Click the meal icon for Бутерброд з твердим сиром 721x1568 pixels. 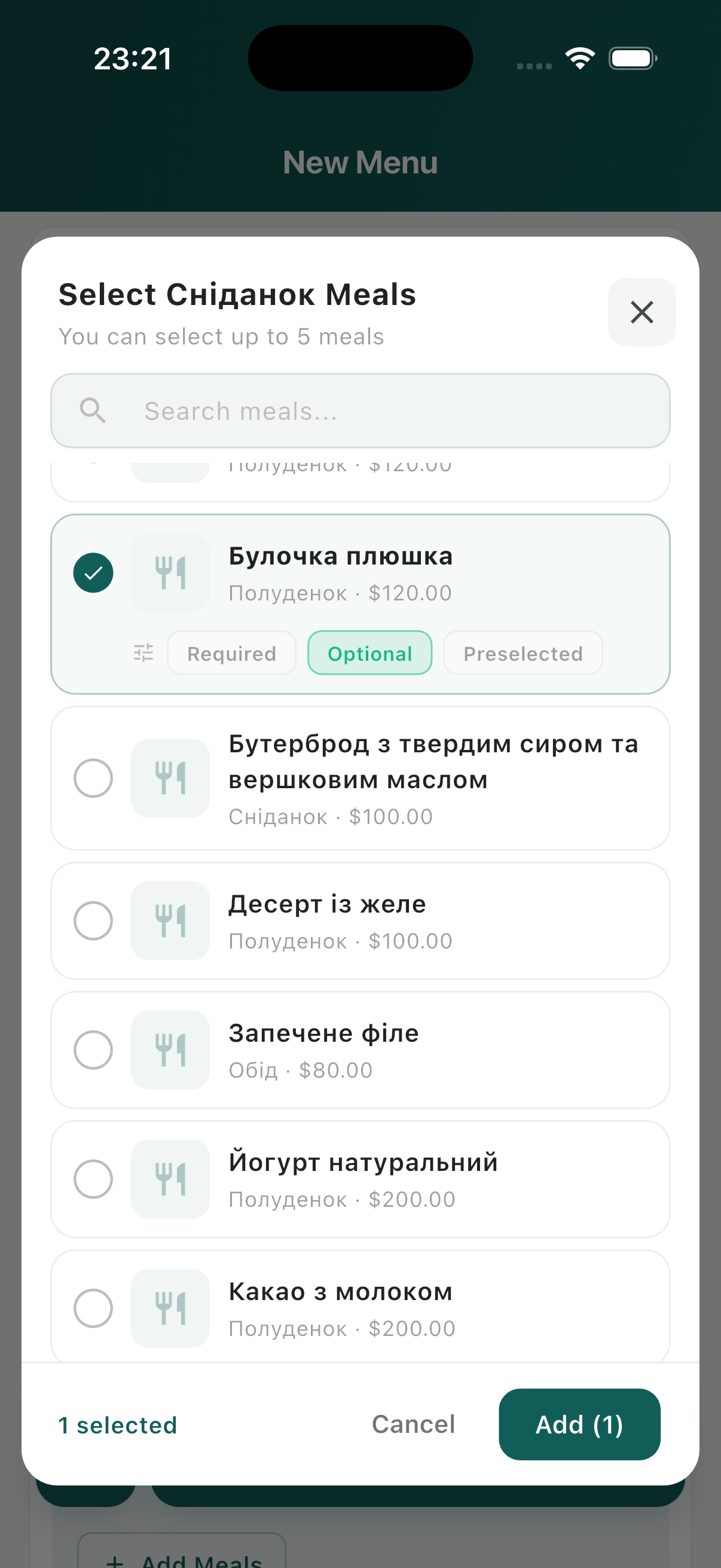[x=170, y=778]
